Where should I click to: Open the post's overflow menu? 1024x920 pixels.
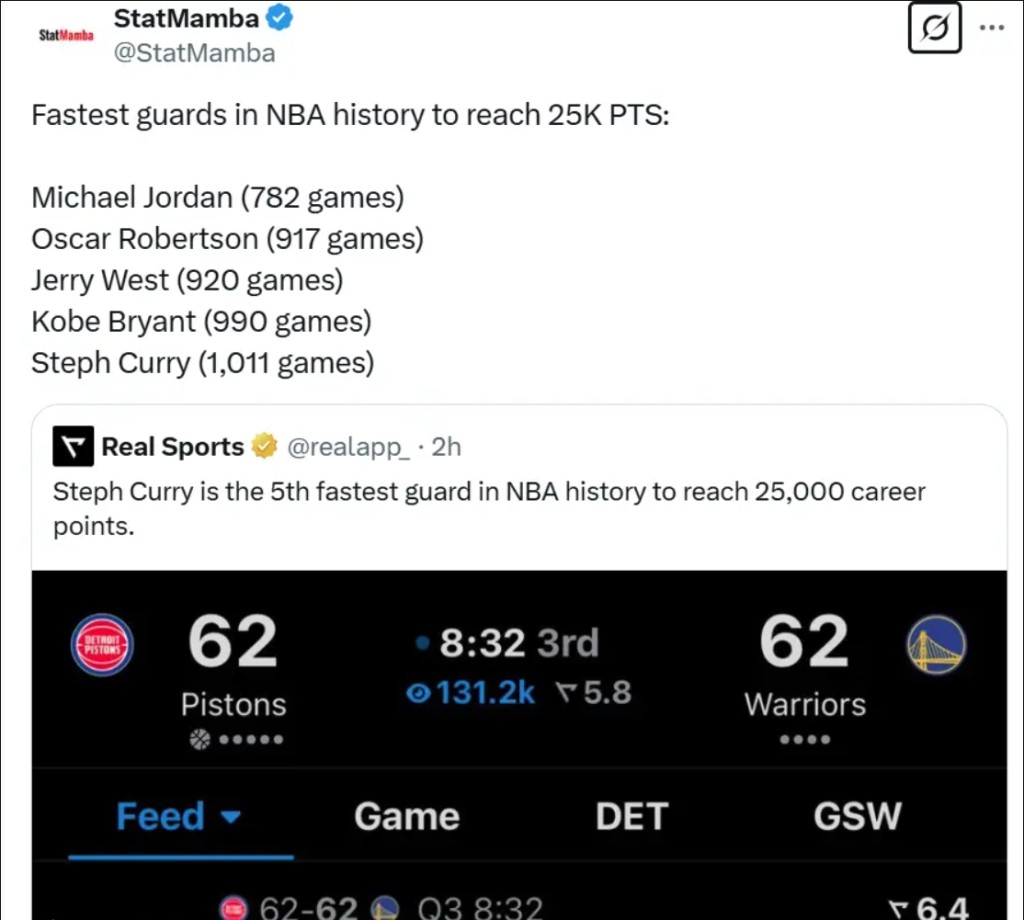coord(991,27)
